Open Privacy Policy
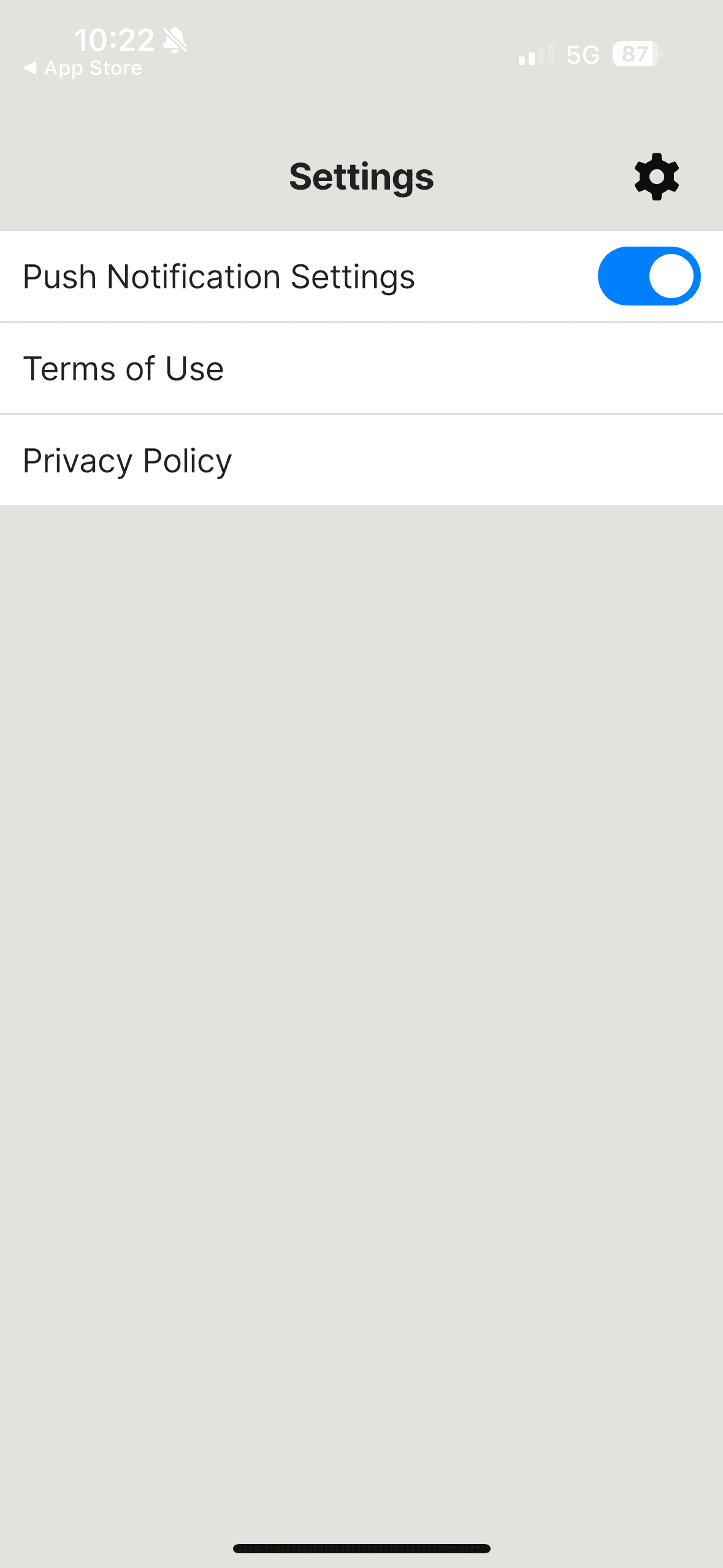The height and width of the screenshot is (1568, 723). coord(361,461)
